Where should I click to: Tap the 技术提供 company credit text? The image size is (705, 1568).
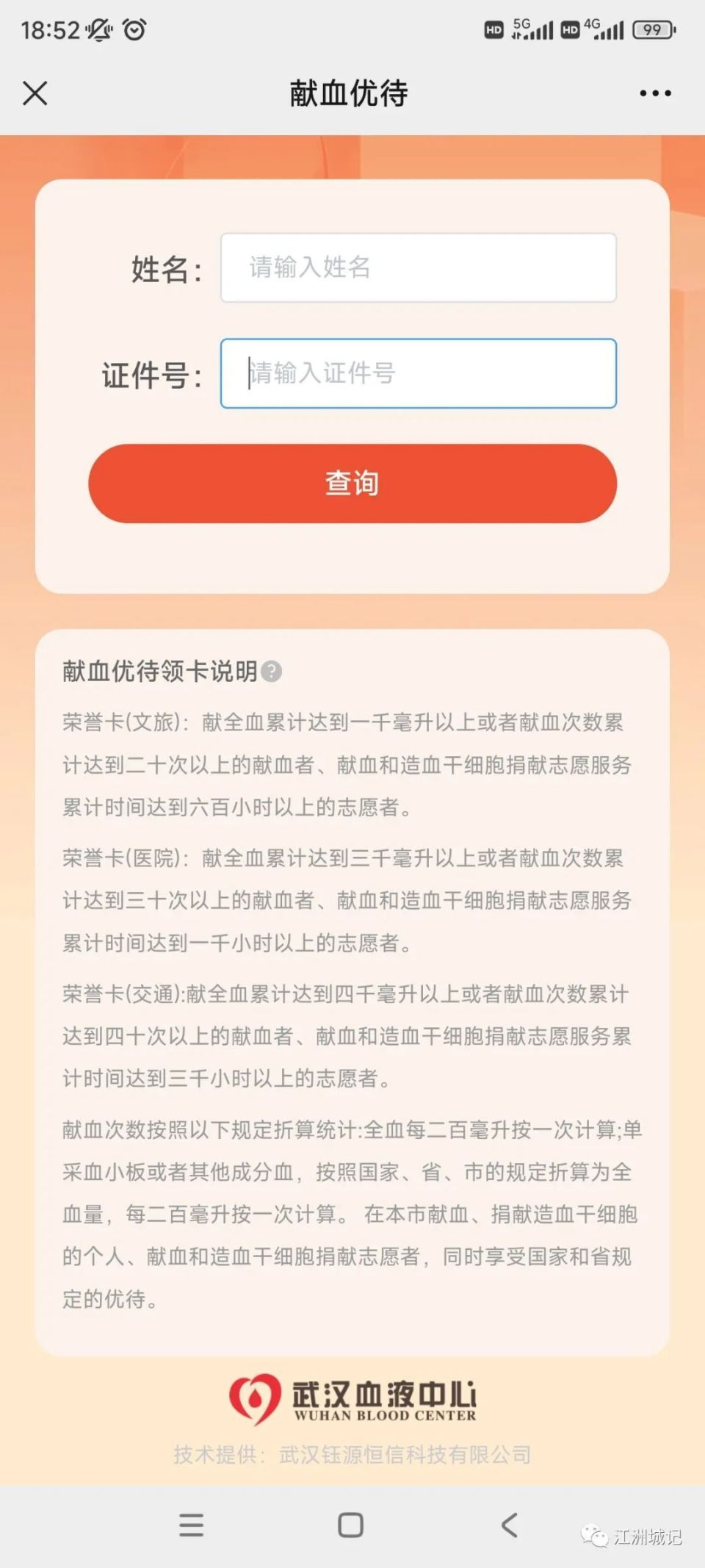point(352,1454)
